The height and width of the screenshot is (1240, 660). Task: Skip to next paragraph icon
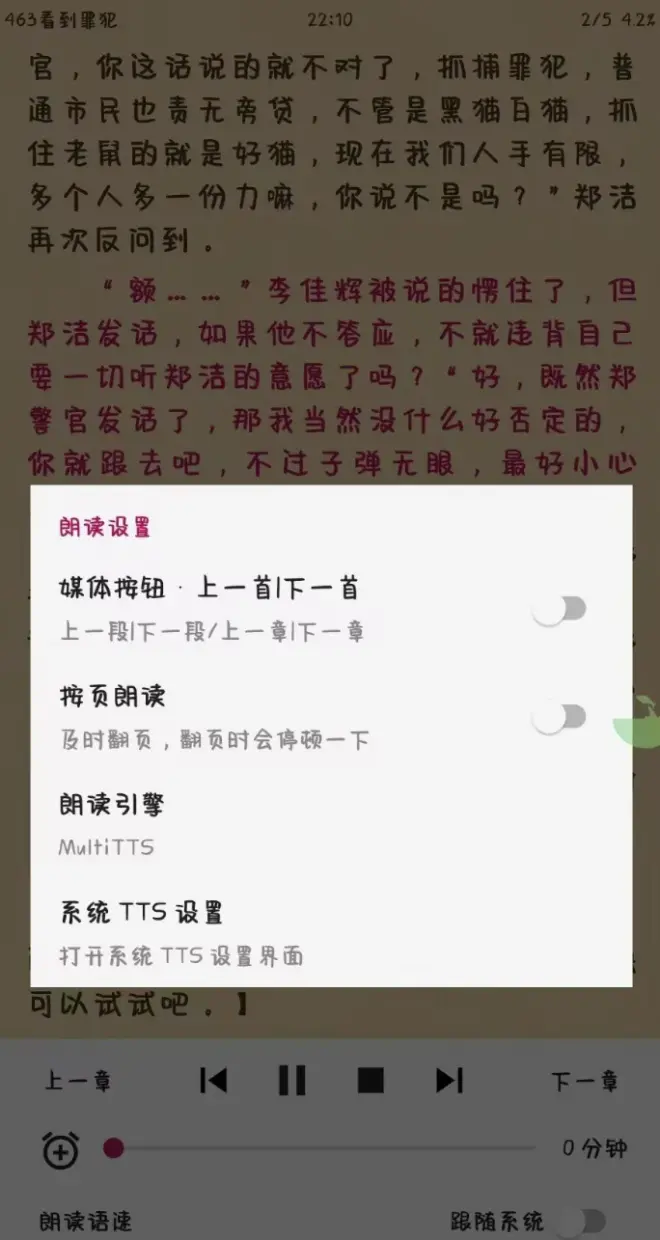coord(449,1080)
